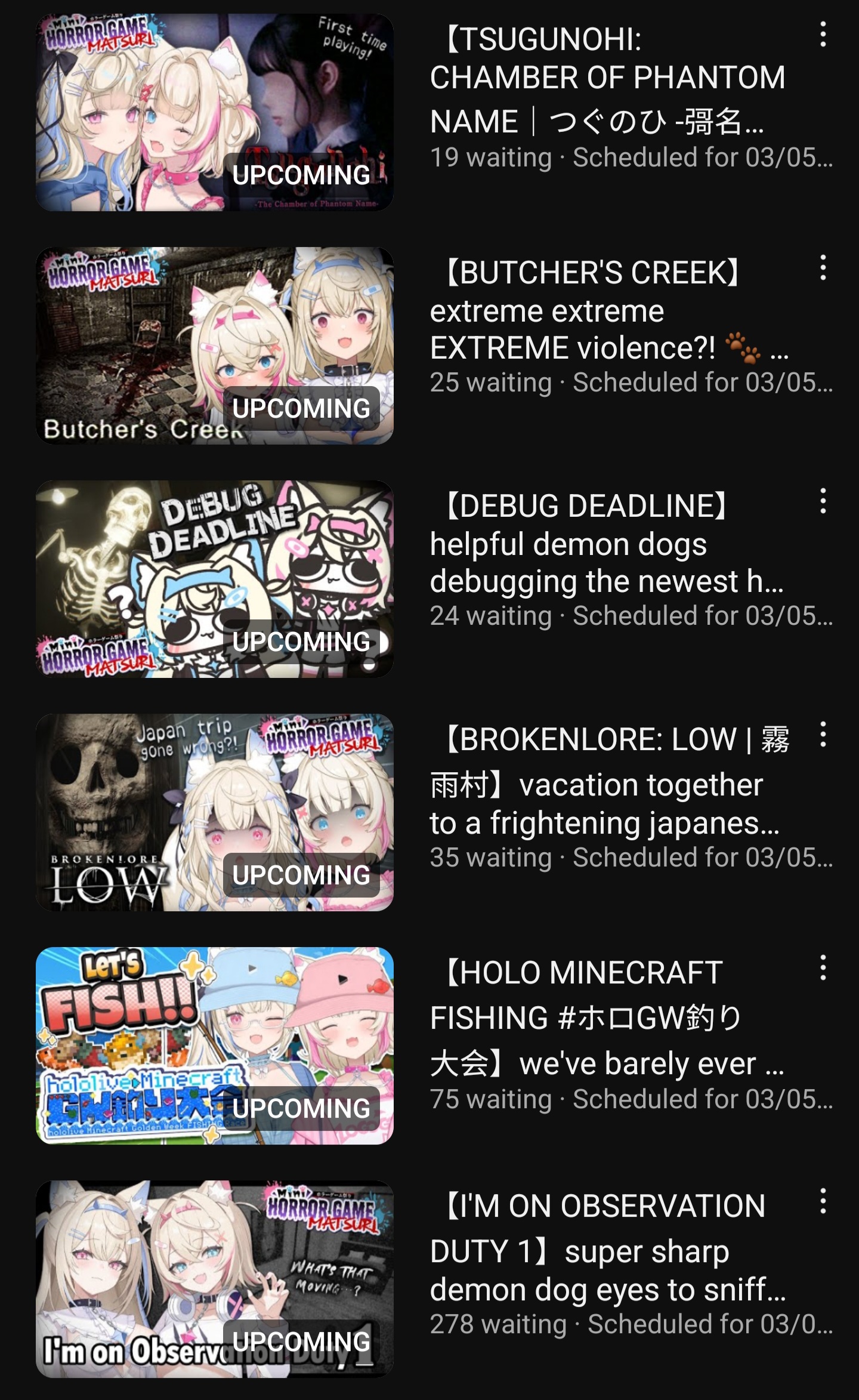The width and height of the screenshot is (859, 1400).
Task: Open the Holo Minecraft Fishing stream
Action: [x=215, y=1046]
